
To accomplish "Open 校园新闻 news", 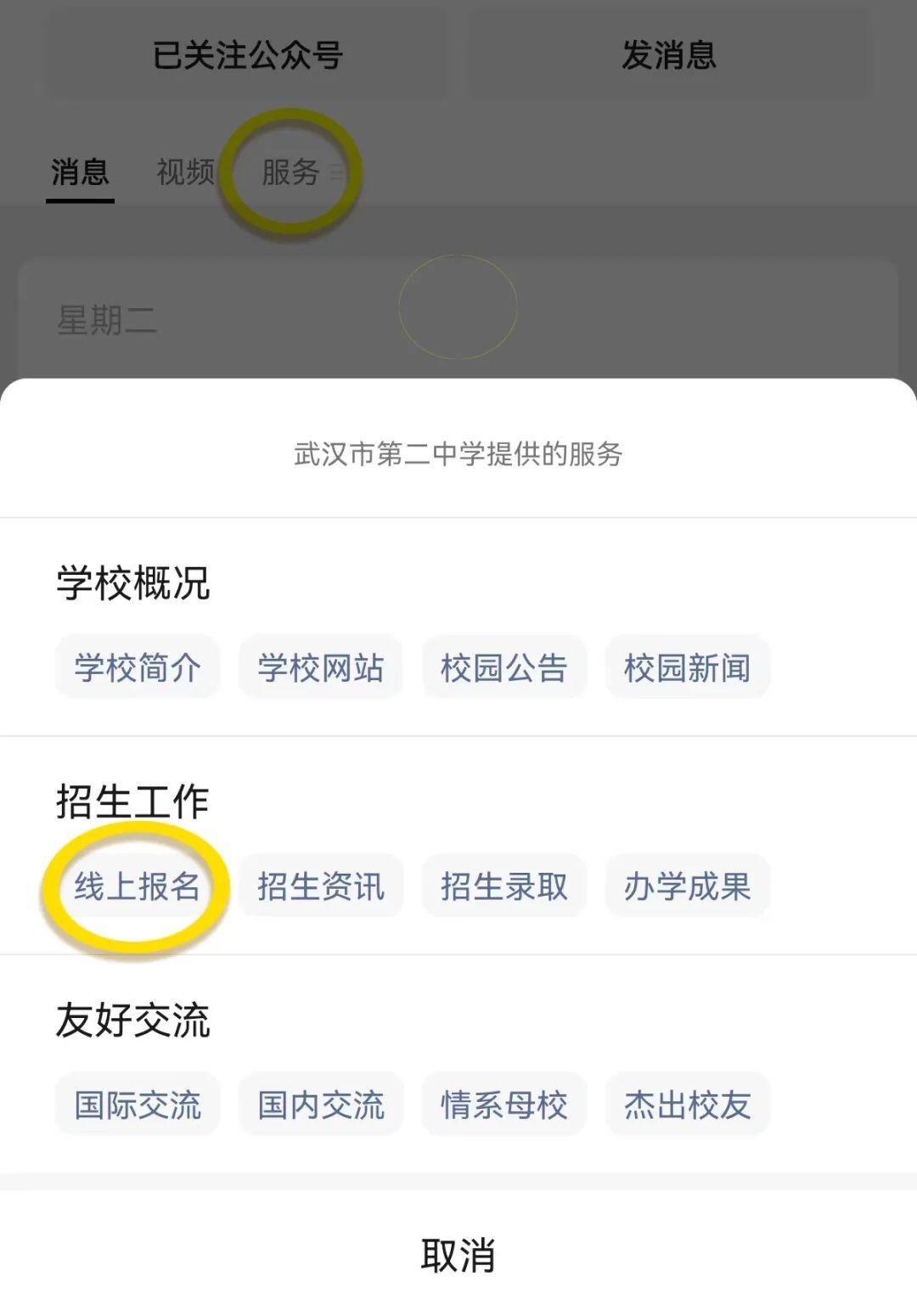I will pyautogui.click(x=688, y=667).
